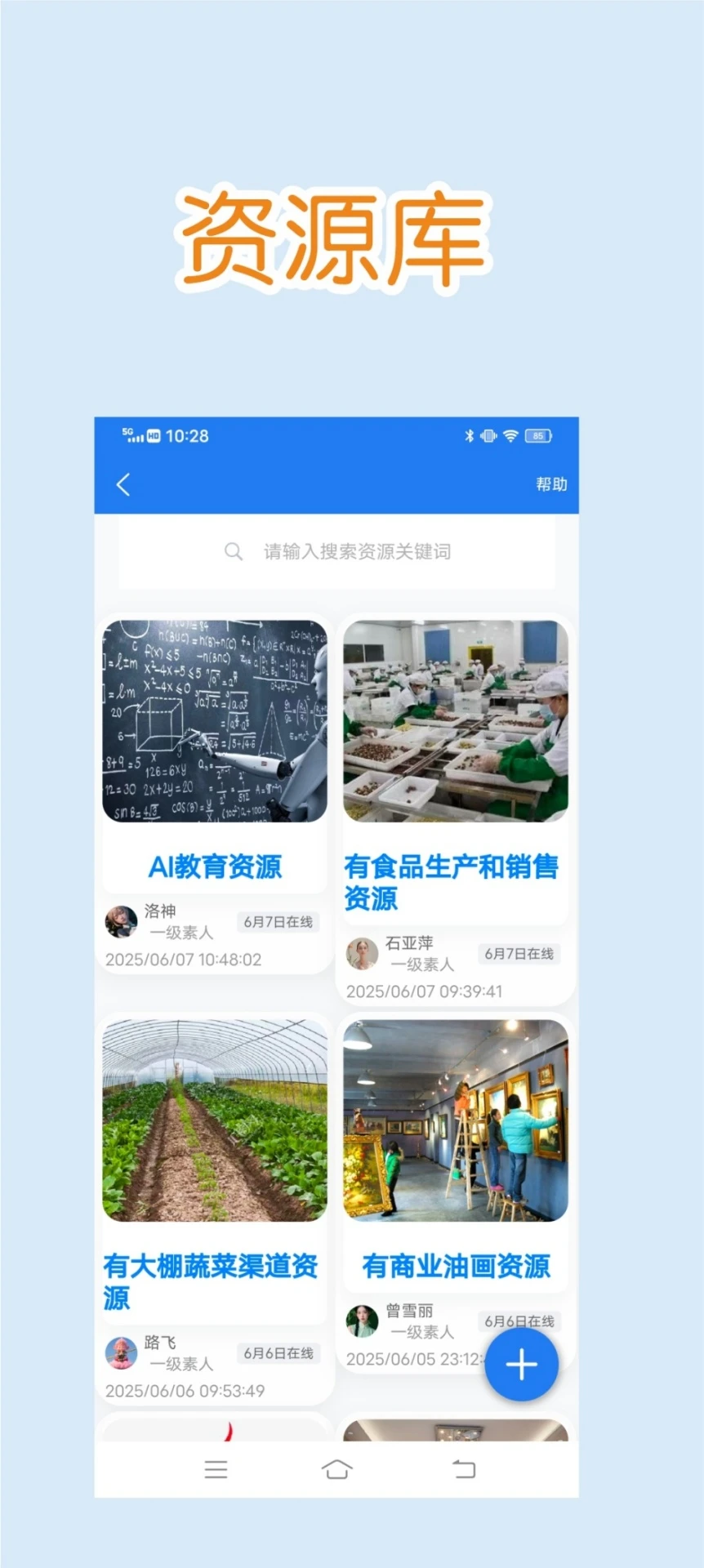Screen dimensions: 704x1568
Task: Tap the home icon in bottom navigation
Action: (x=338, y=1470)
